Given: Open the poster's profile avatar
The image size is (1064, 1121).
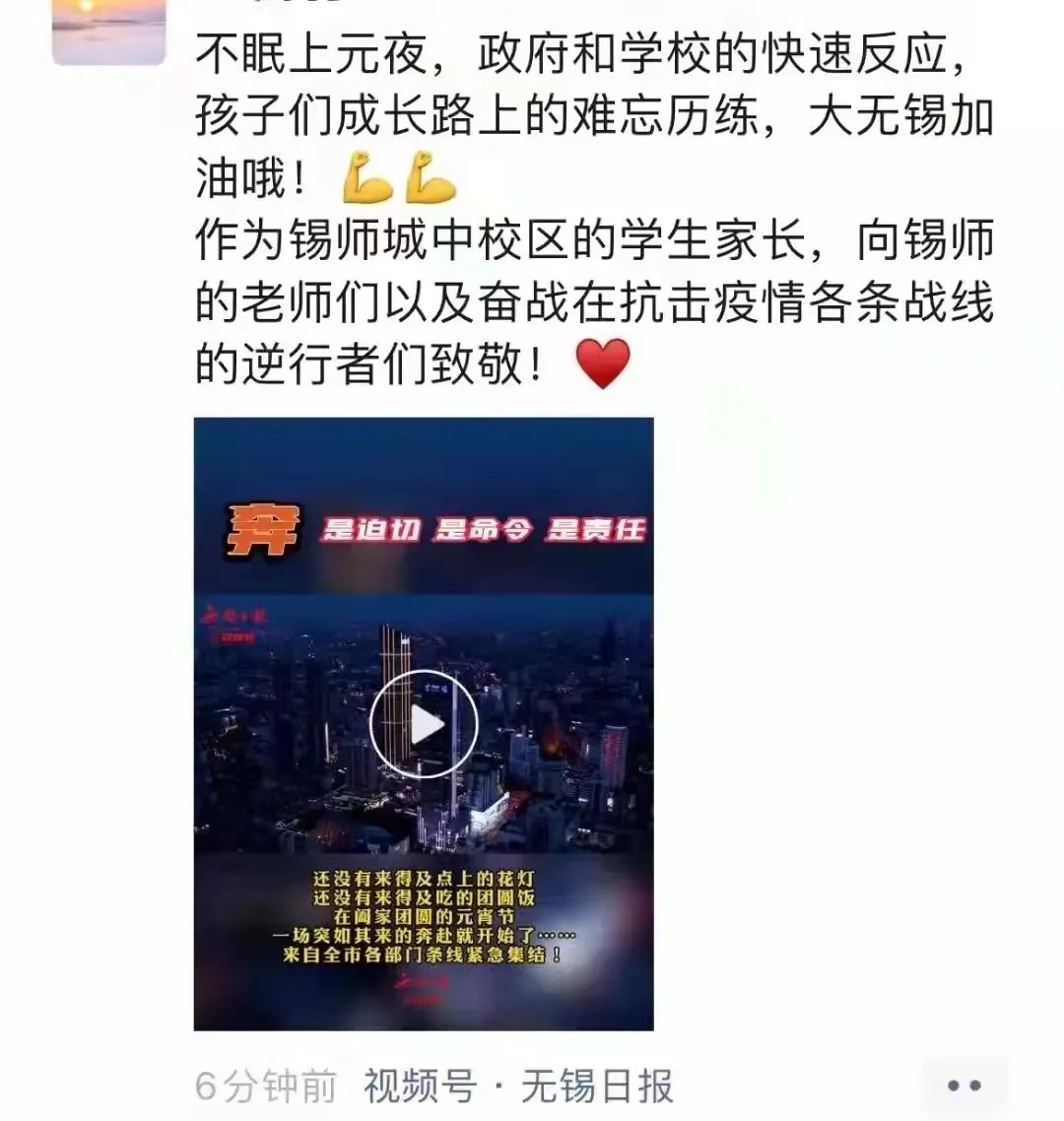Looking at the screenshot, I should tap(108, 30).
